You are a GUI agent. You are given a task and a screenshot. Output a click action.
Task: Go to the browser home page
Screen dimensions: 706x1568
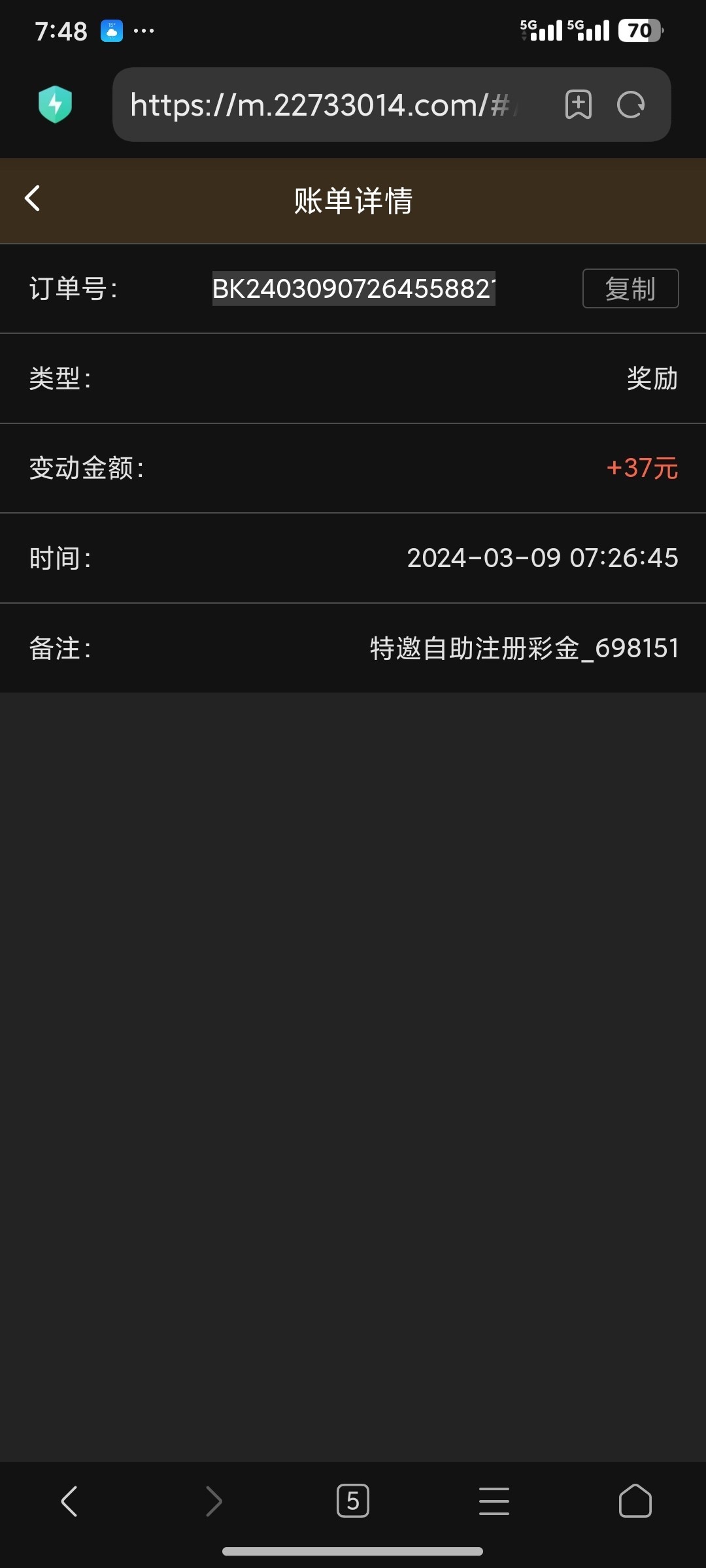tap(635, 1501)
